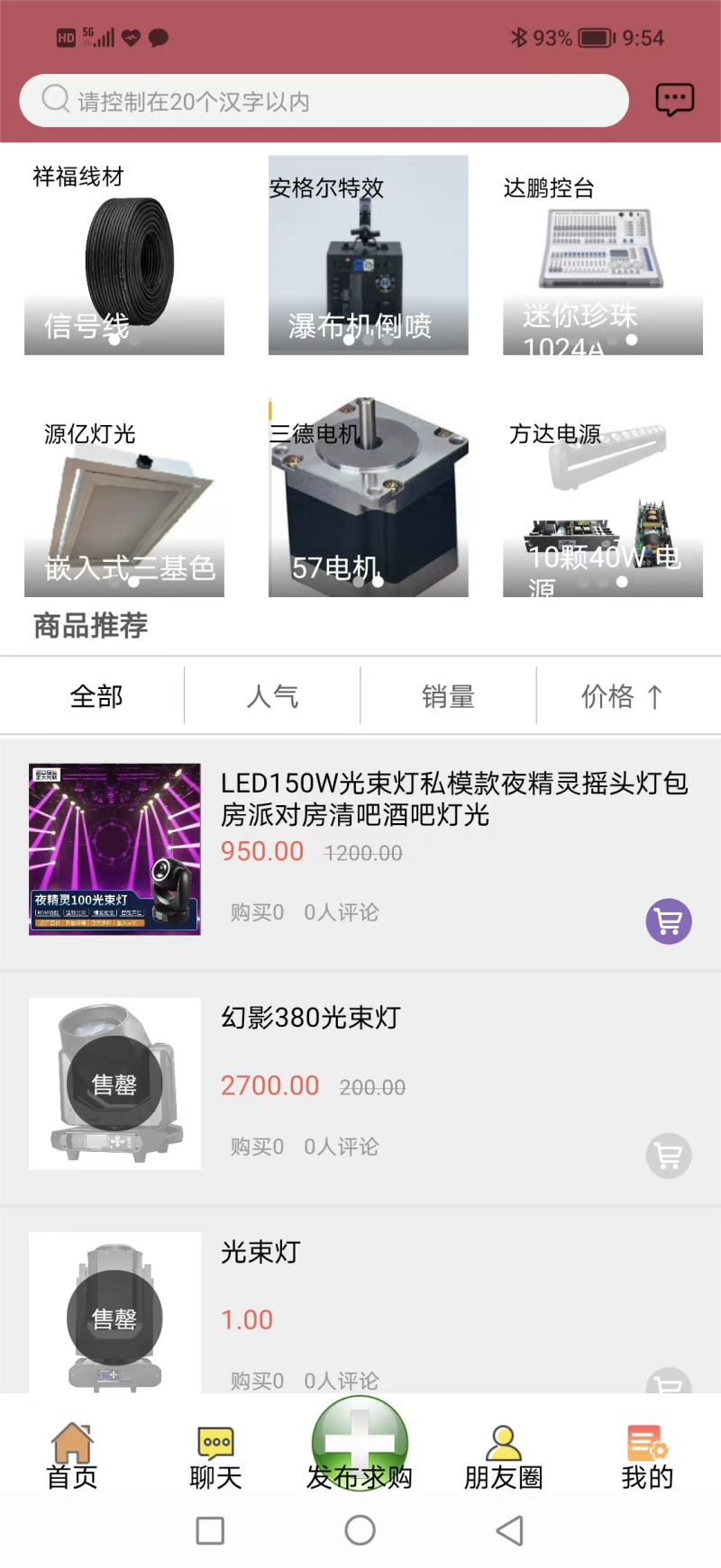Screen dimensions: 721x1568
Task: Open the 朋友圈 tab
Action: click(x=503, y=1456)
